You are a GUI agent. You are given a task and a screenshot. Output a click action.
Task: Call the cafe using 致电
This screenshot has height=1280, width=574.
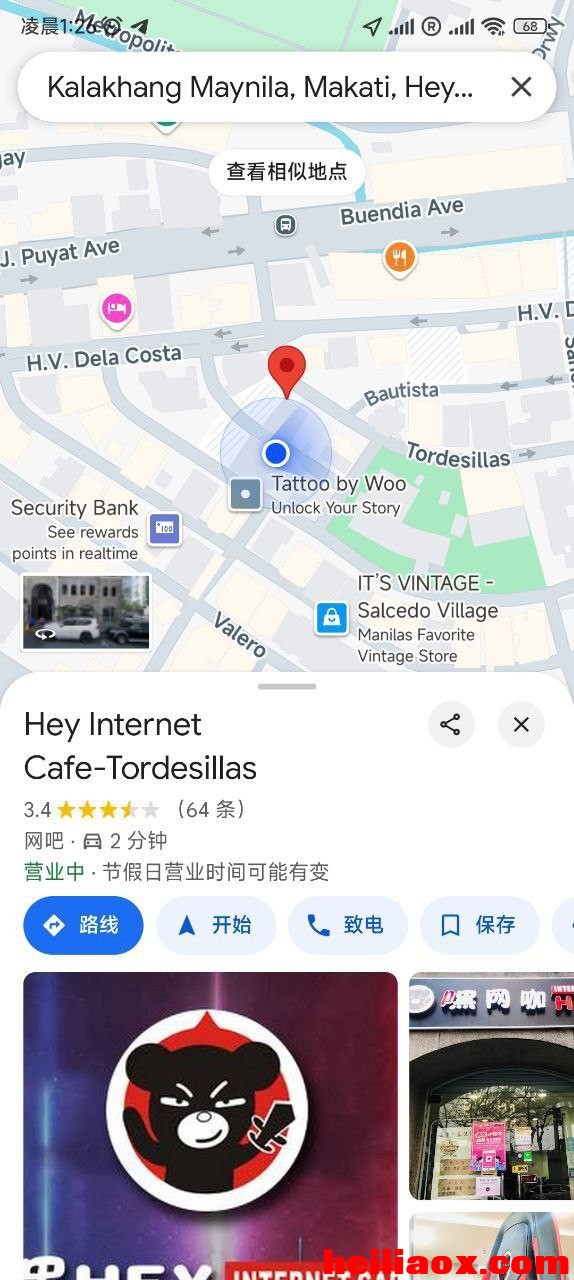[347, 925]
